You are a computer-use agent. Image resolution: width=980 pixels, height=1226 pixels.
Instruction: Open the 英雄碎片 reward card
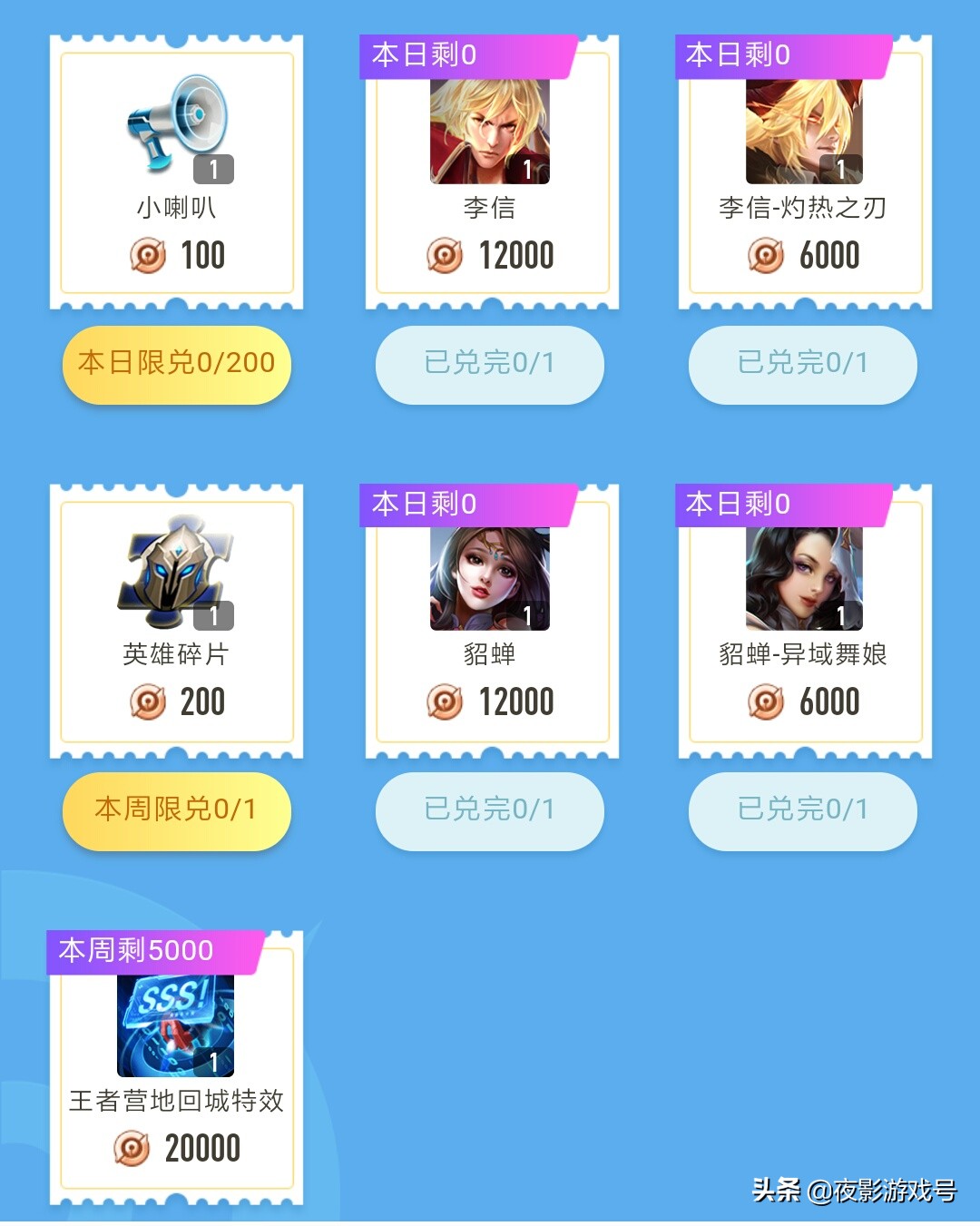click(x=176, y=621)
